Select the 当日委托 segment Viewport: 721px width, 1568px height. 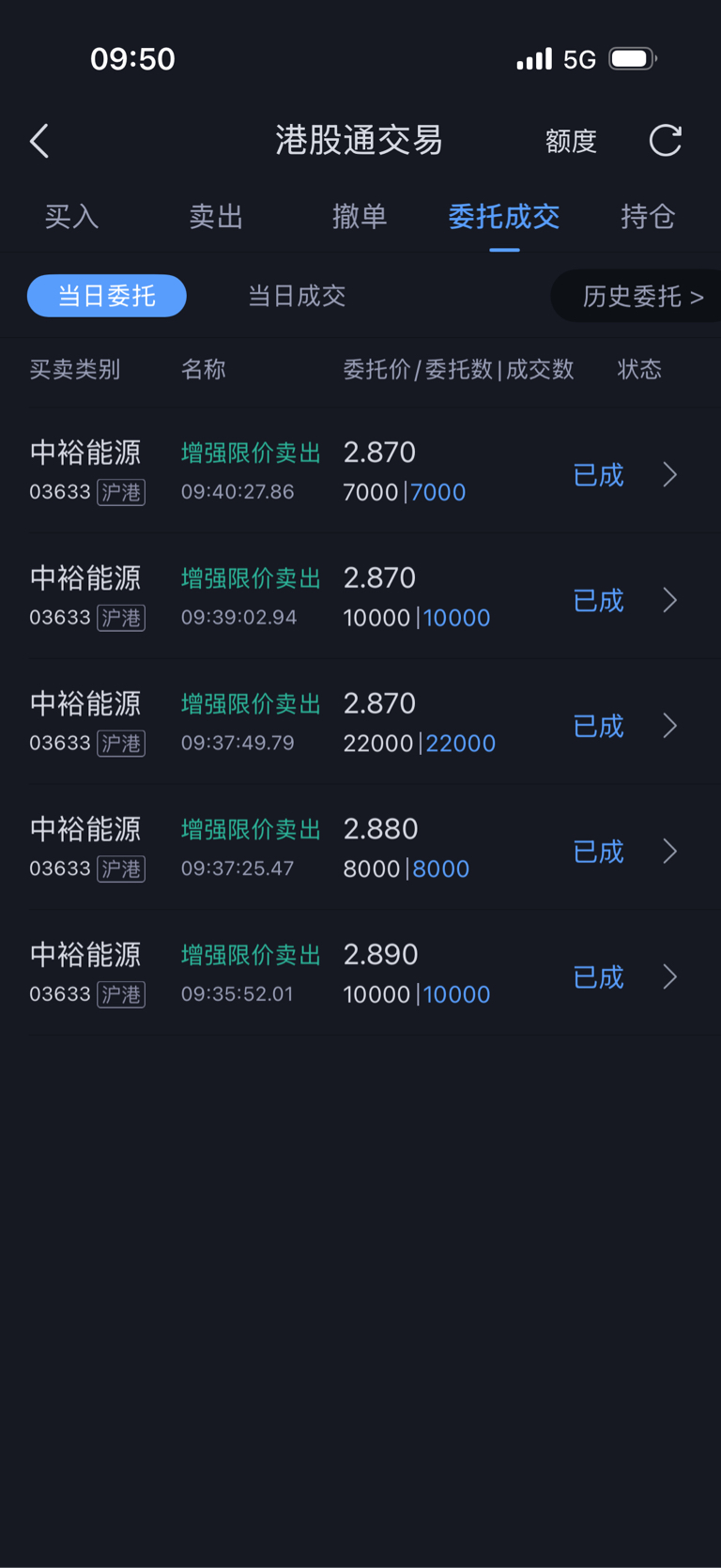tap(107, 296)
